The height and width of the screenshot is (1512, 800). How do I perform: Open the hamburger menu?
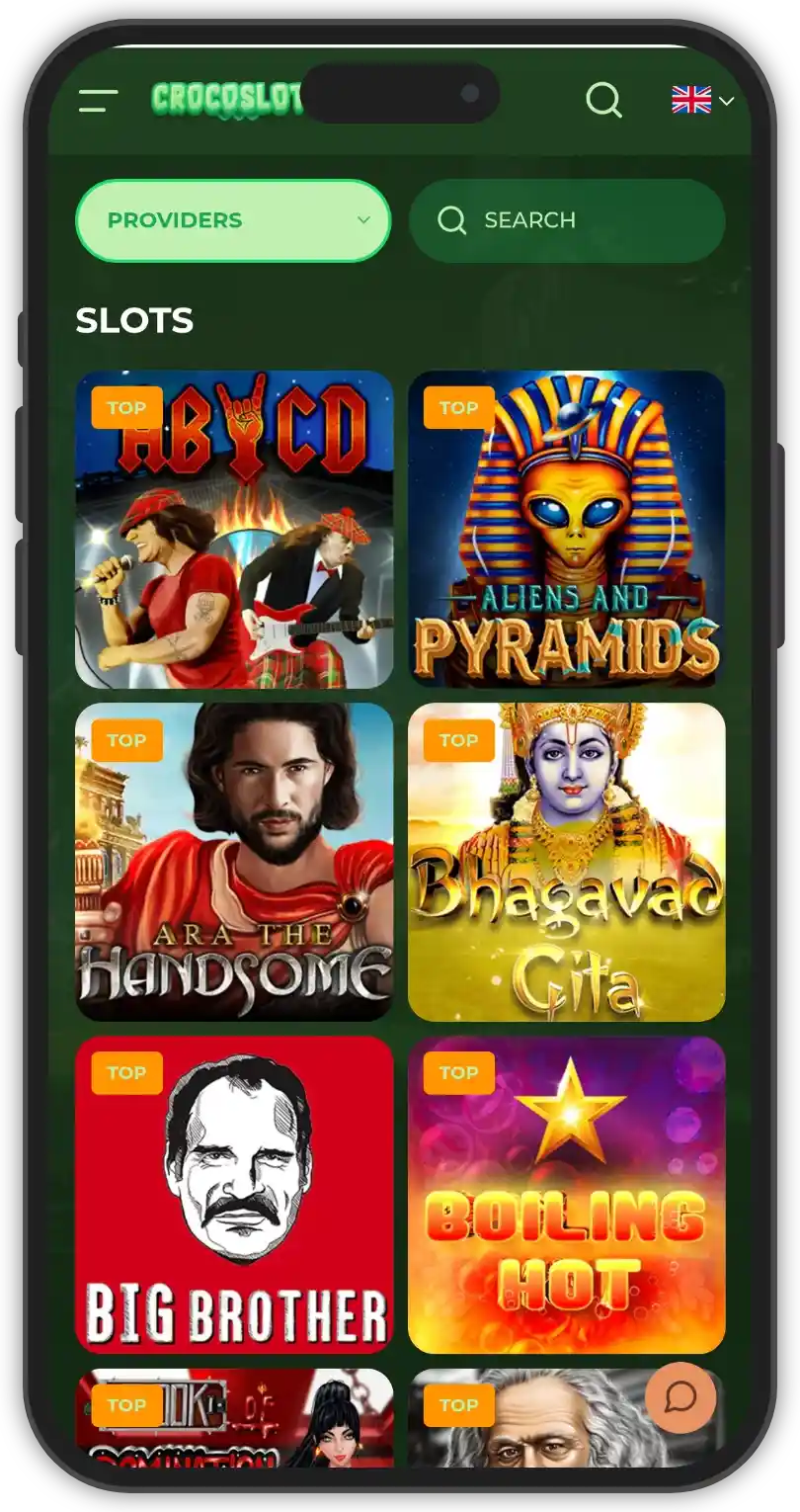click(98, 100)
